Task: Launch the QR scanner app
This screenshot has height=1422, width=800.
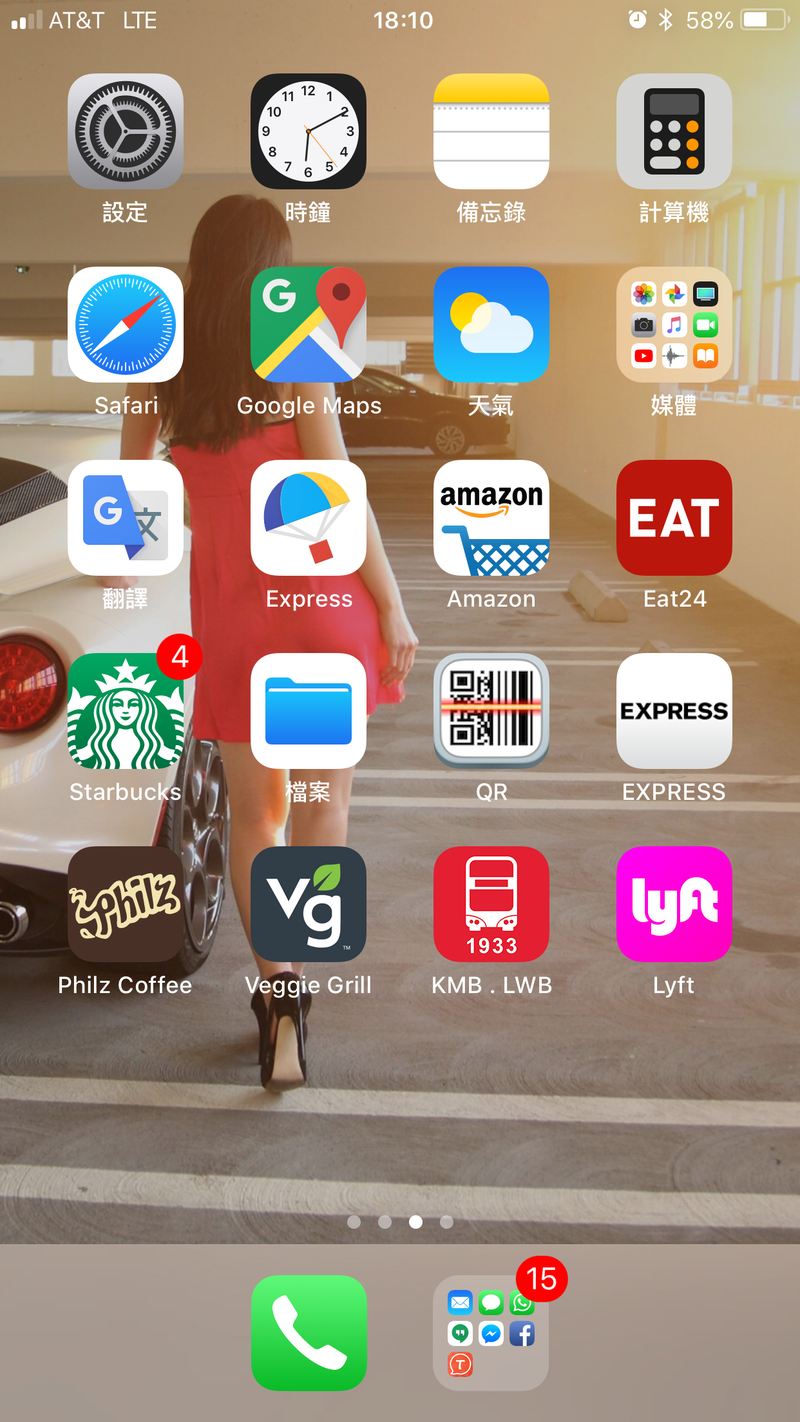Action: (491, 711)
